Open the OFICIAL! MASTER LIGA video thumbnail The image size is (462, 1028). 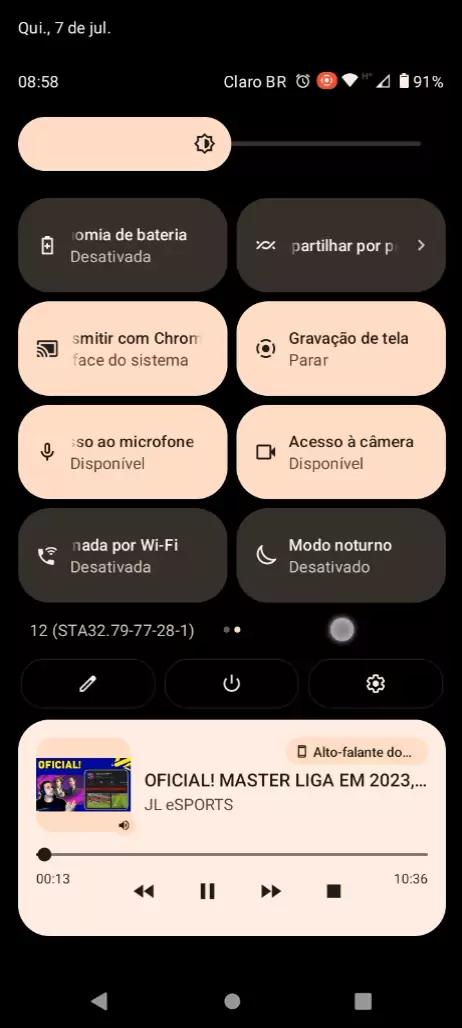[83, 785]
